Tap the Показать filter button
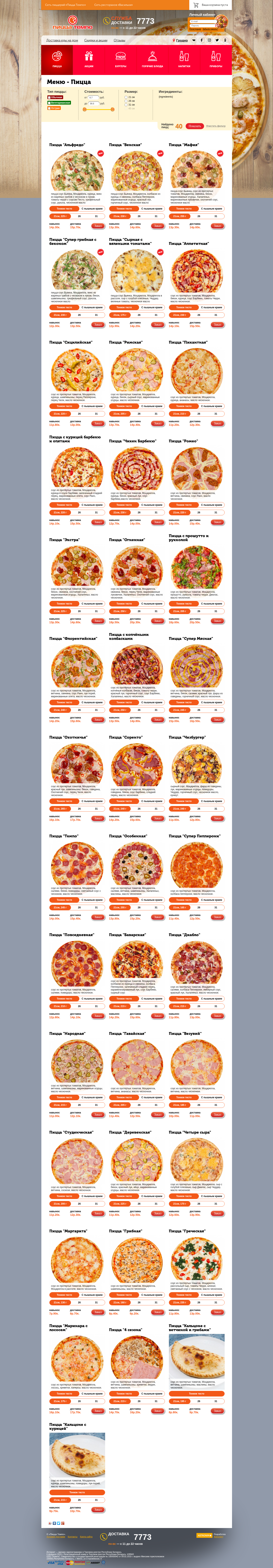The height and width of the screenshot is (1568, 273). 195,126
